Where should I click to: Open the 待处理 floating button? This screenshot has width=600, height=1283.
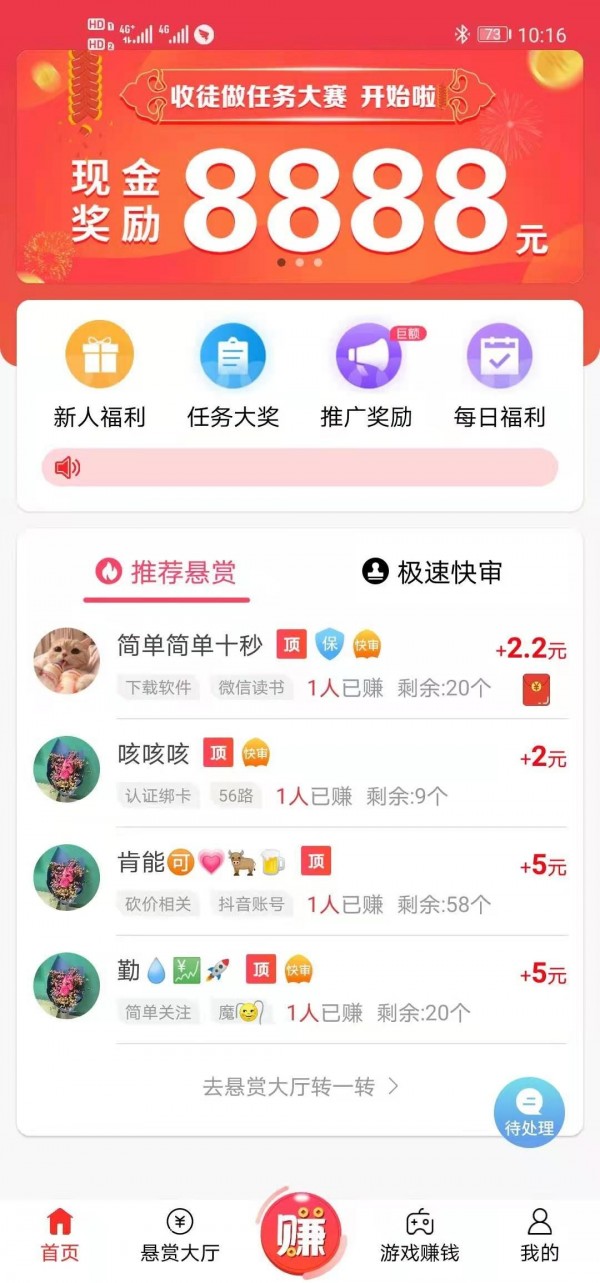tap(529, 1111)
